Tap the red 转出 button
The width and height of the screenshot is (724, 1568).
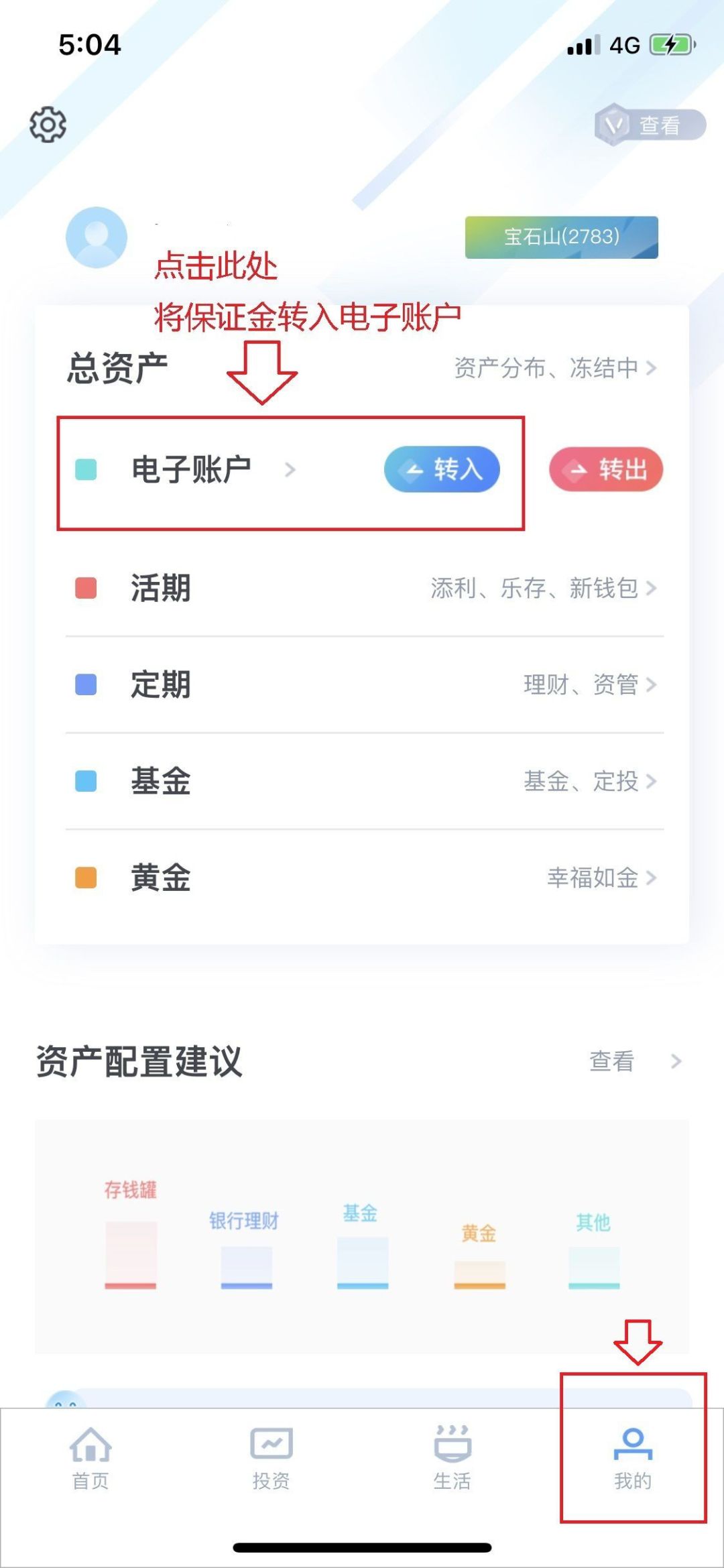tap(606, 469)
